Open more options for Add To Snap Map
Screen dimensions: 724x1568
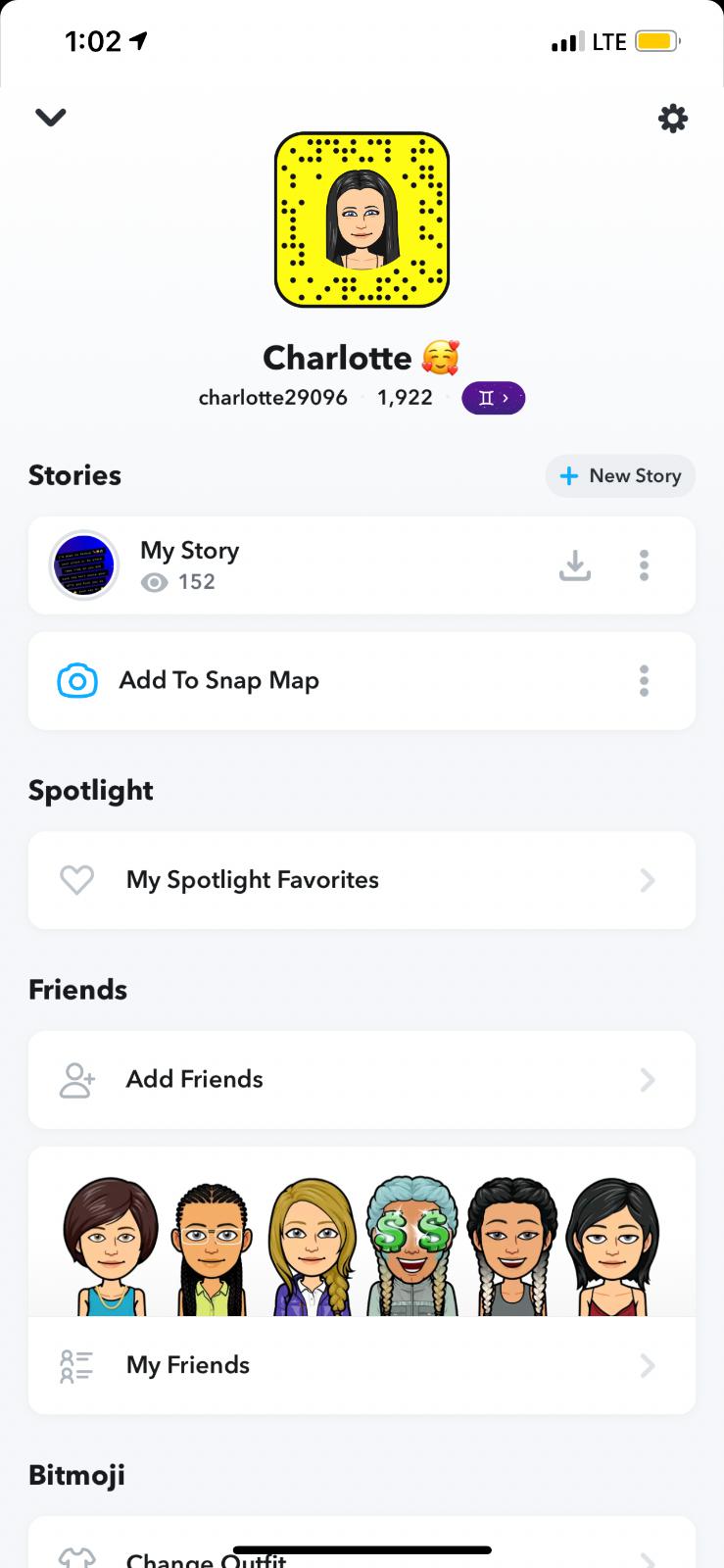[644, 681]
